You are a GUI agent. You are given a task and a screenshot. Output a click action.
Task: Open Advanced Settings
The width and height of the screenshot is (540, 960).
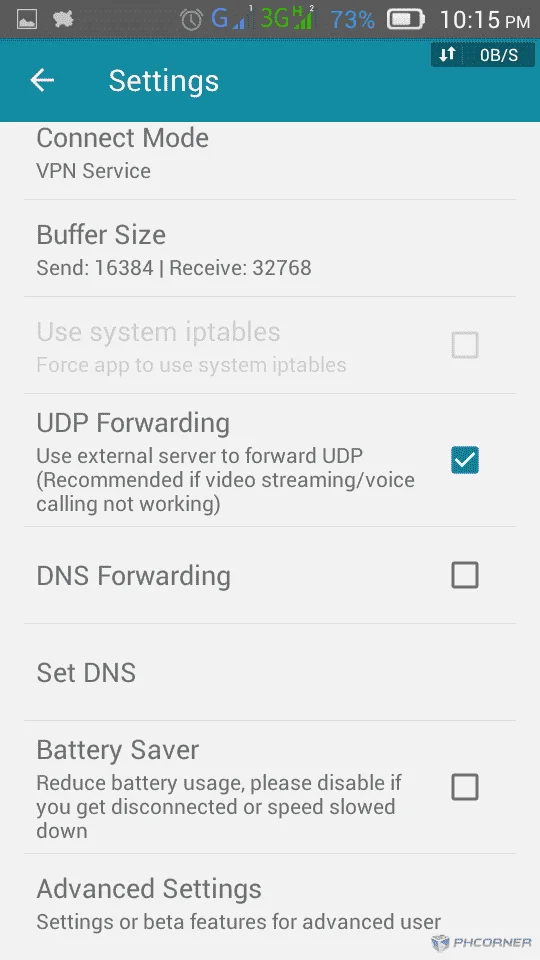click(270, 905)
